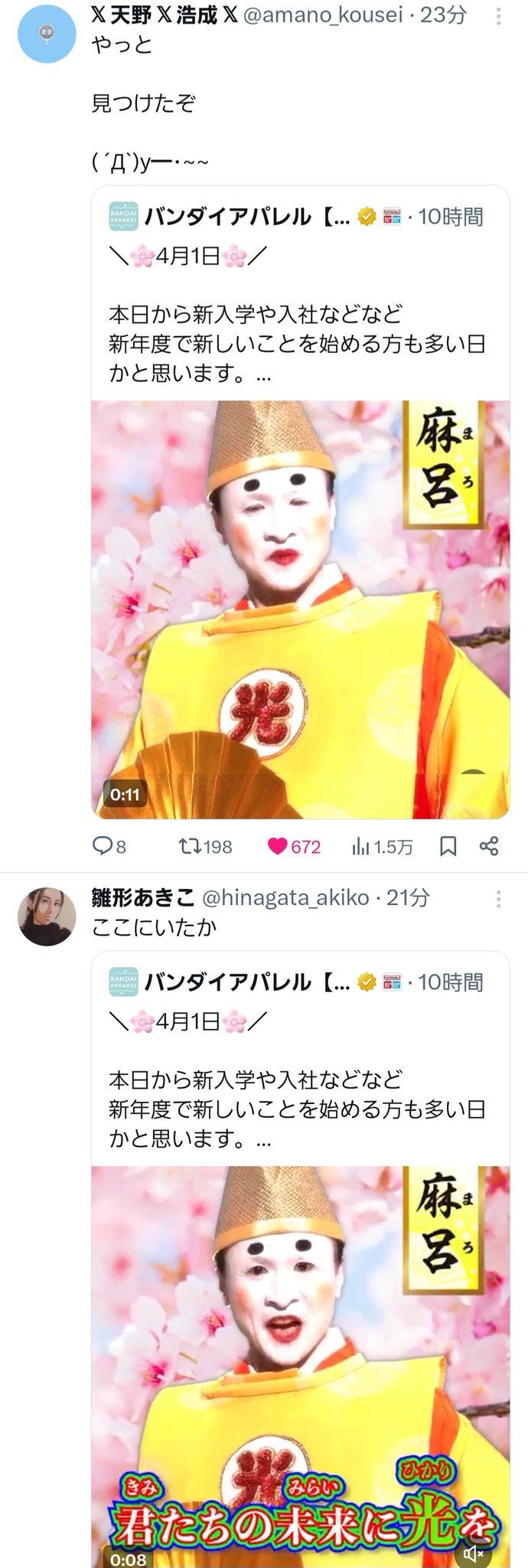The image size is (528, 1568).
Task: Play the quoted video in amano_kousei's post
Action: [x=300, y=609]
